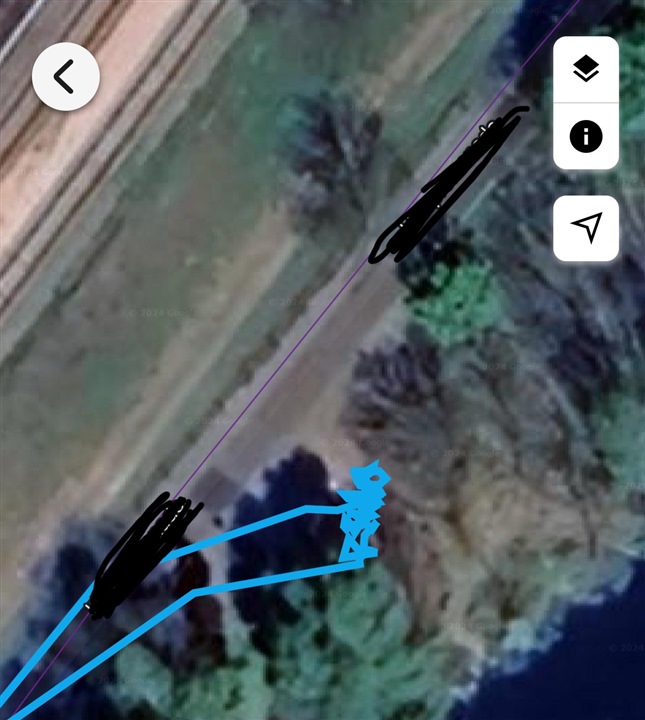Open the map layers selector
Screen dimensions: 645x720
coord(586,69)
